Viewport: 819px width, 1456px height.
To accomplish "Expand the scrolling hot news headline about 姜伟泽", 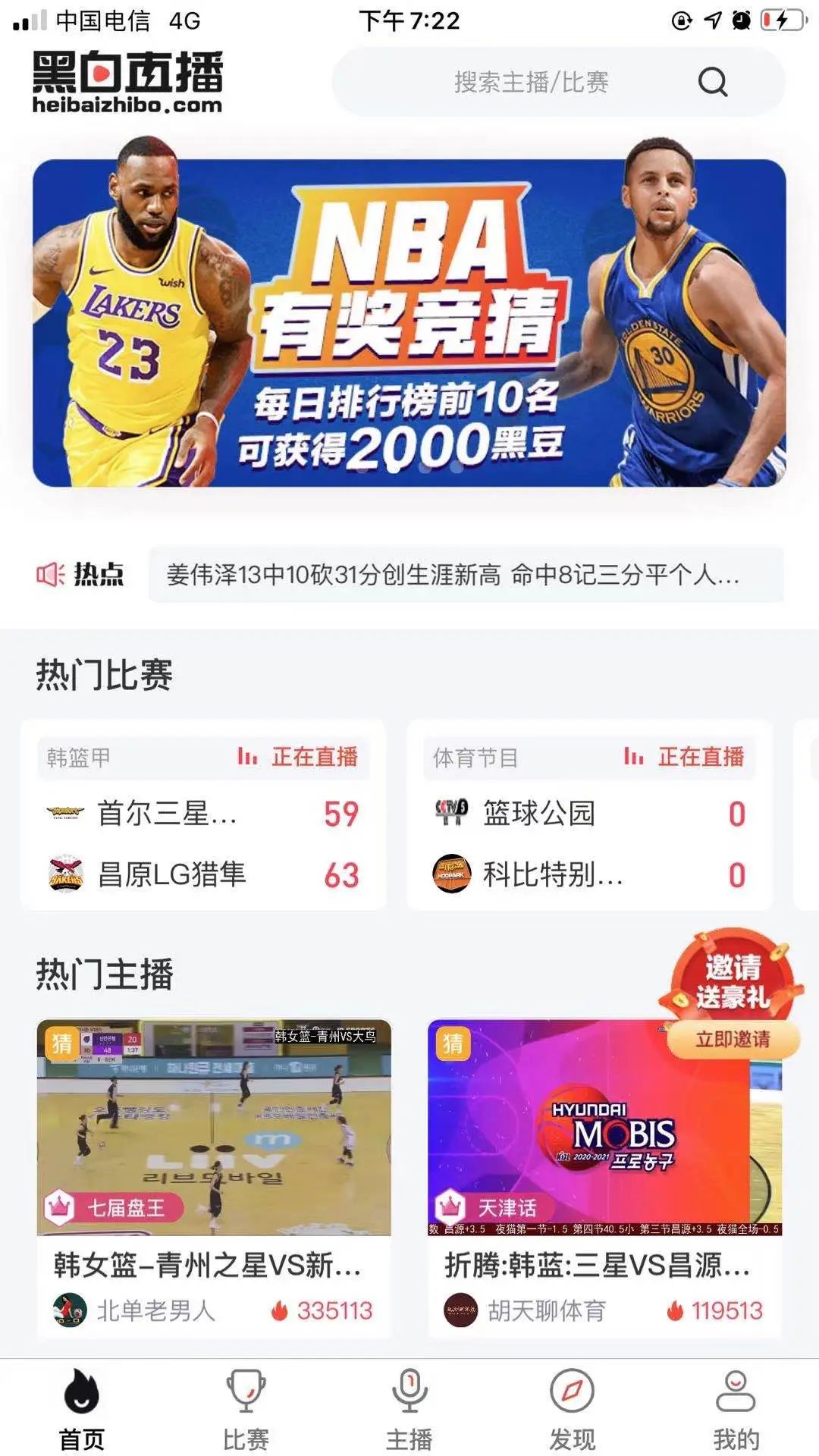I will pyautogui.click(x=455, y=578).
